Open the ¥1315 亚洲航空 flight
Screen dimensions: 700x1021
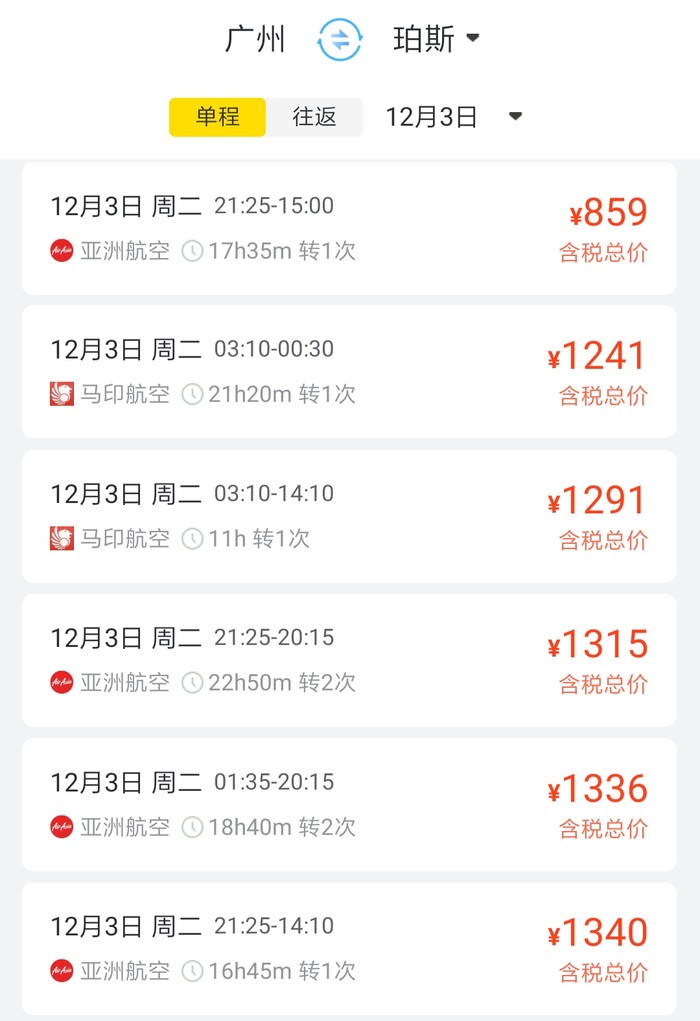pyautogui.click(x=349, y=660)
